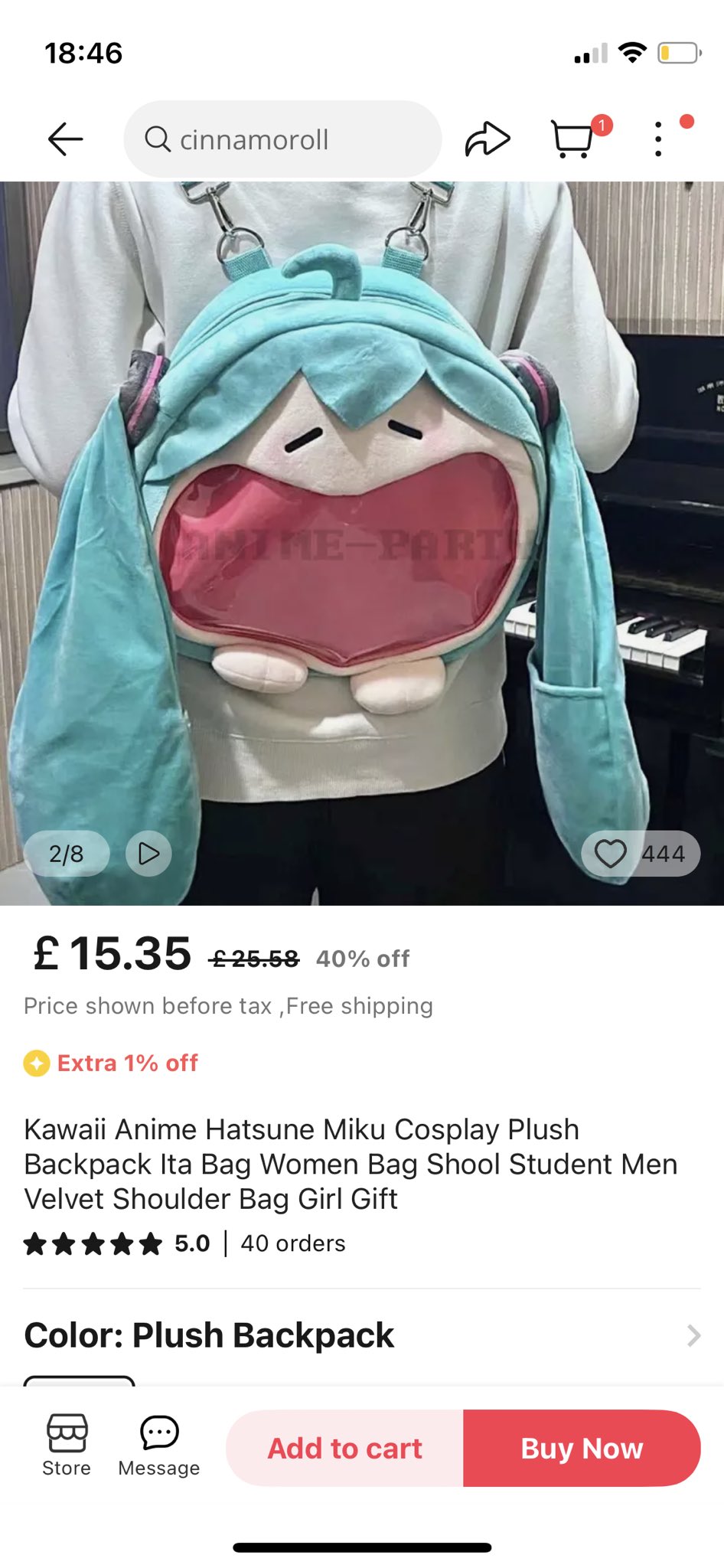Share this product listing
724x1568 pixels.
(x=488, y=139)
